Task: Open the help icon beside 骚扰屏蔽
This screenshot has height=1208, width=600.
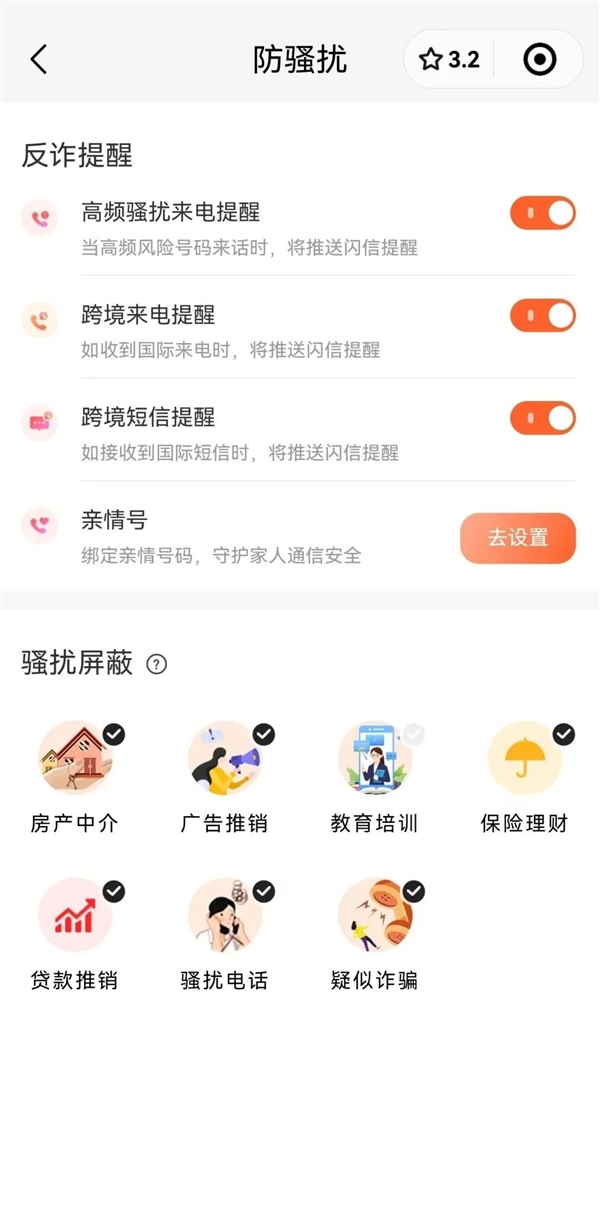Action: [156, 664]
